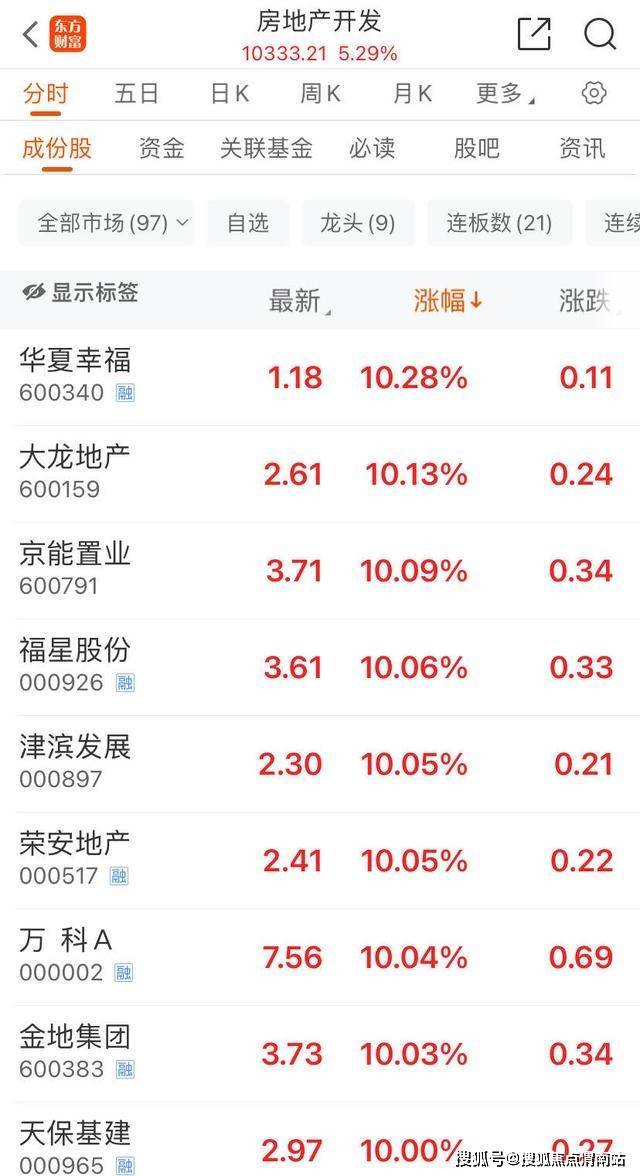Sort the list by 涨幅
This screenshot has width=640, height=1176.
[x=448, y=300]
